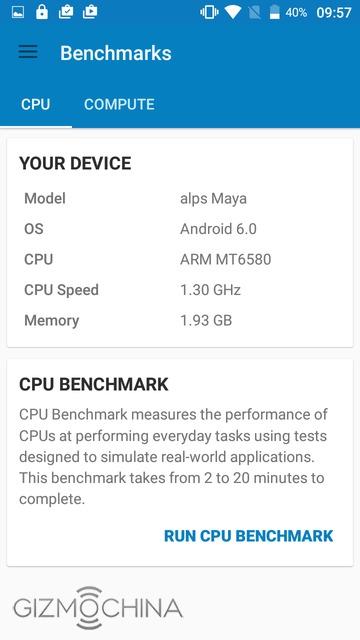Open the hamburger drawer menu
Screen dimensions: 360x640
[x=28, y=52]
